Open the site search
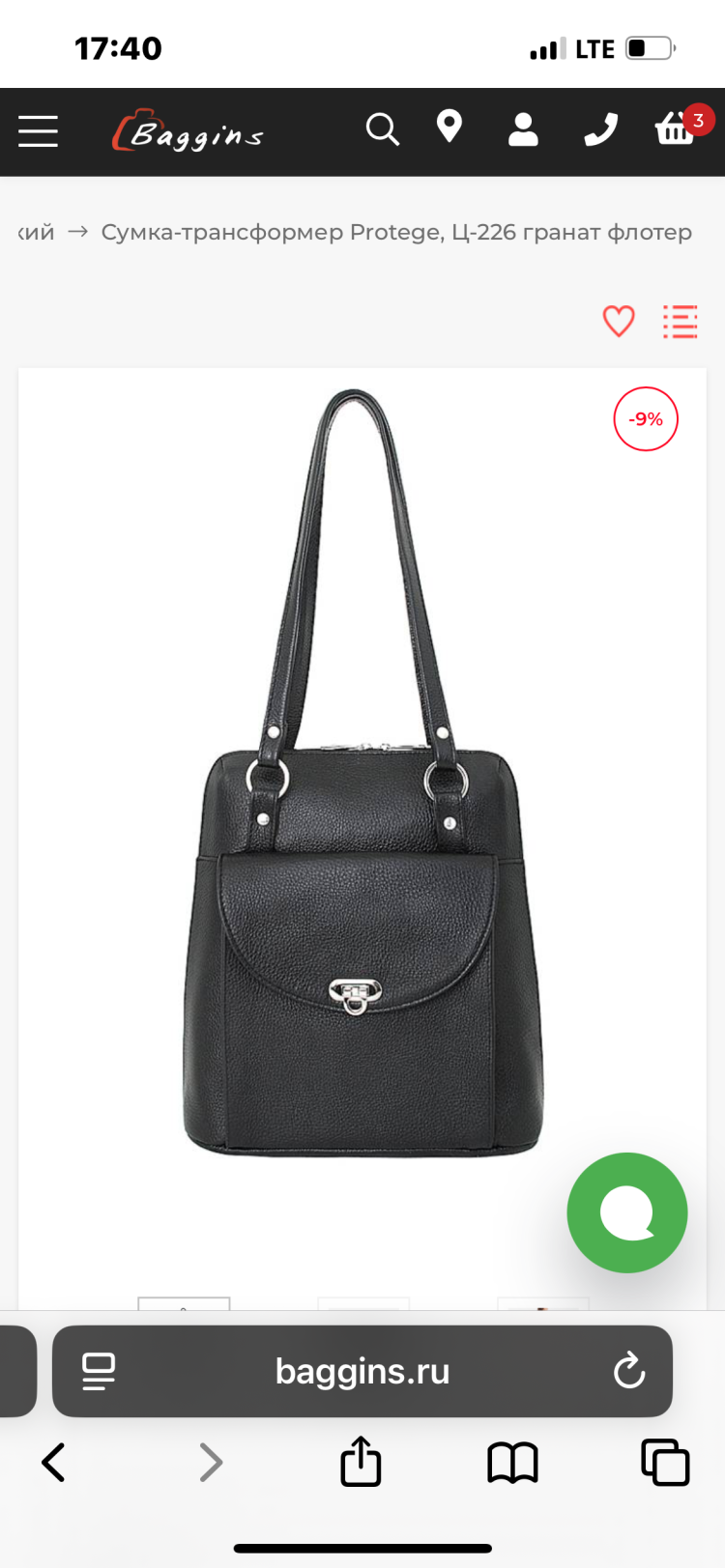The image size is (725, 1568). [382, 129]
